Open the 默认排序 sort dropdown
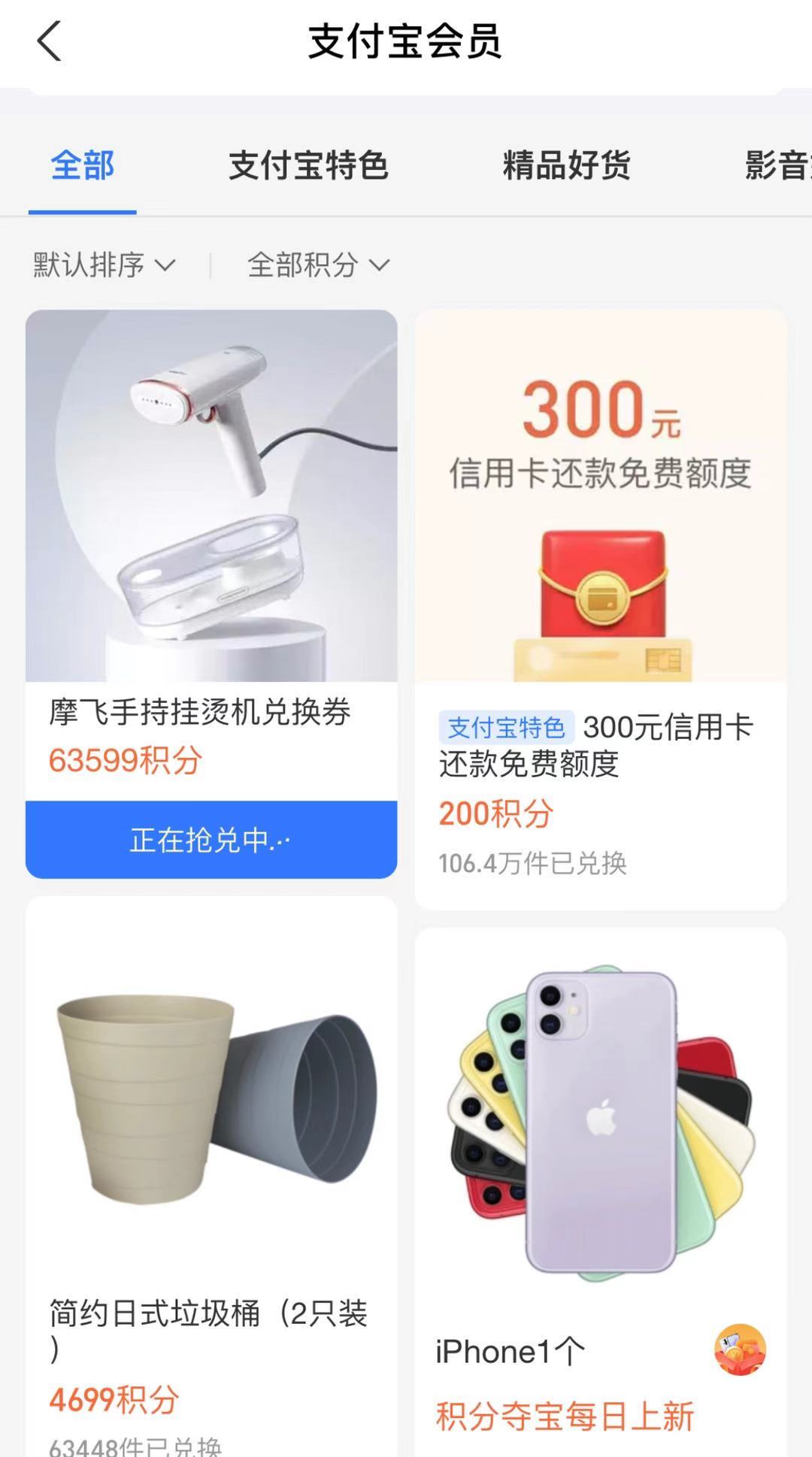This screenshot has height=1457, width=812. [104, 265]
